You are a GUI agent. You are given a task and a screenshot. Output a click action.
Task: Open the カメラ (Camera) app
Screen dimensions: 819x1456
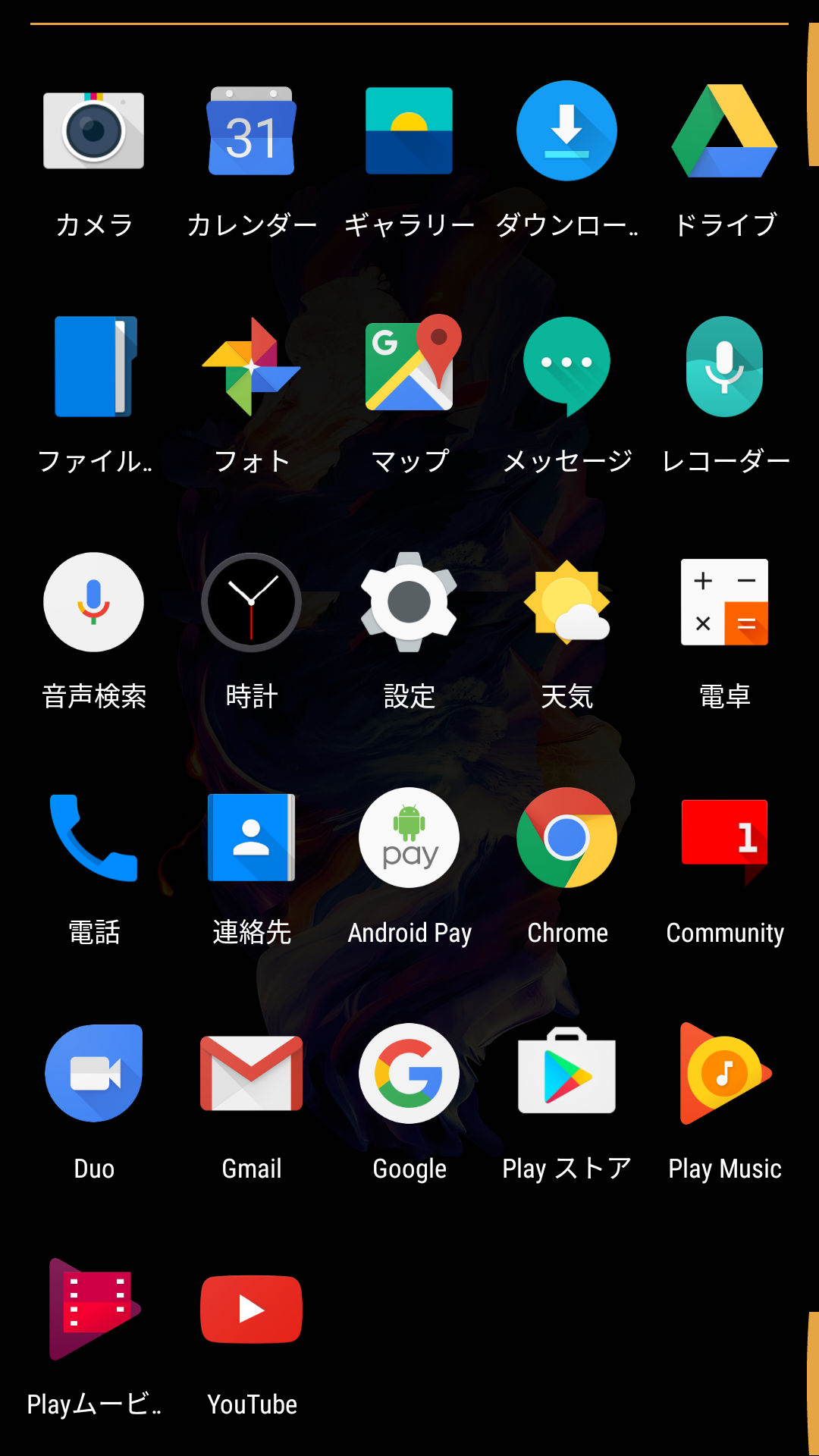pos(93,131)
